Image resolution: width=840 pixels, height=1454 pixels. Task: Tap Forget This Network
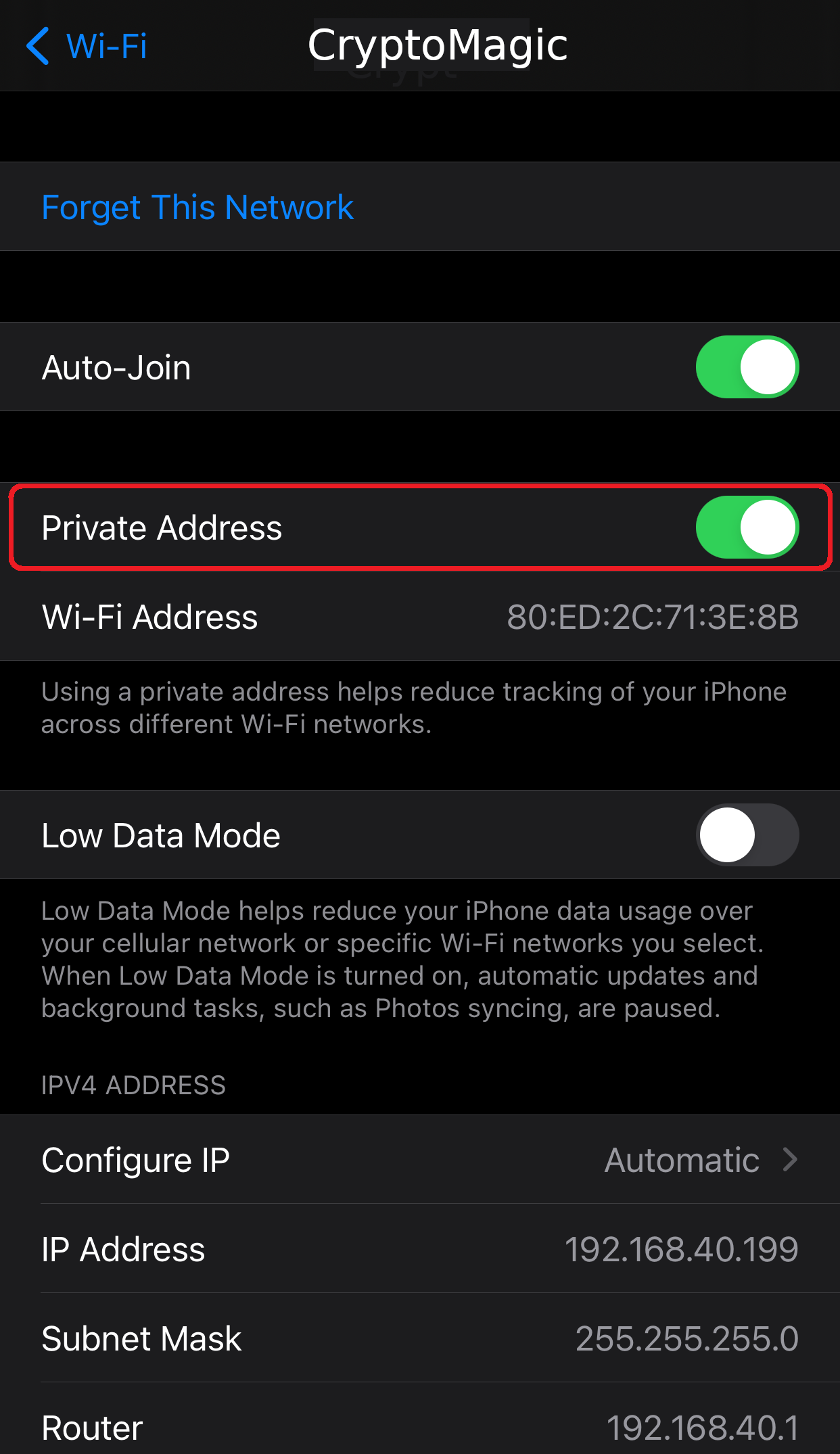tap(197, 207)
